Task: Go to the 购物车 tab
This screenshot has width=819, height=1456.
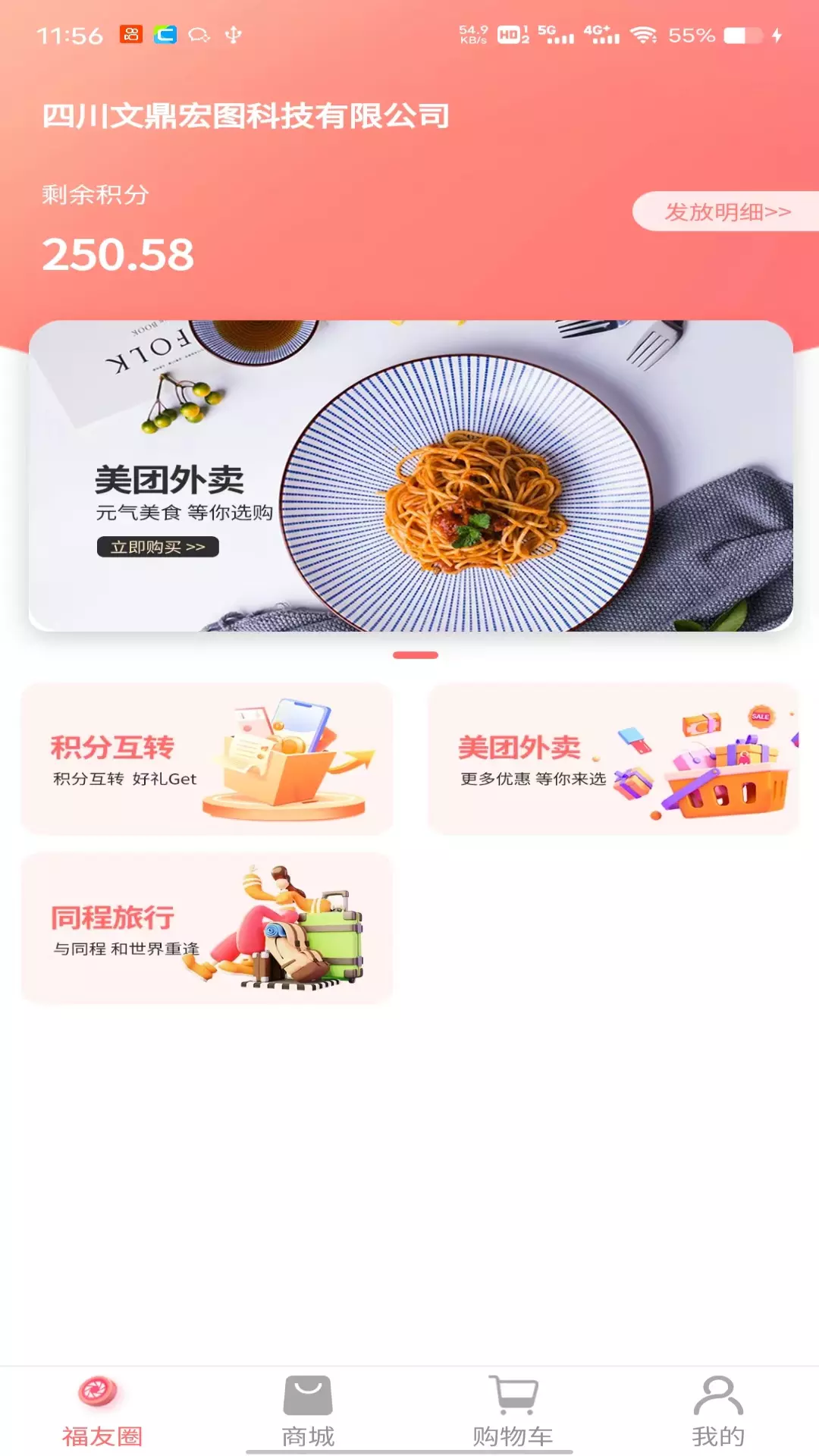Action: tap(513, 1411)
